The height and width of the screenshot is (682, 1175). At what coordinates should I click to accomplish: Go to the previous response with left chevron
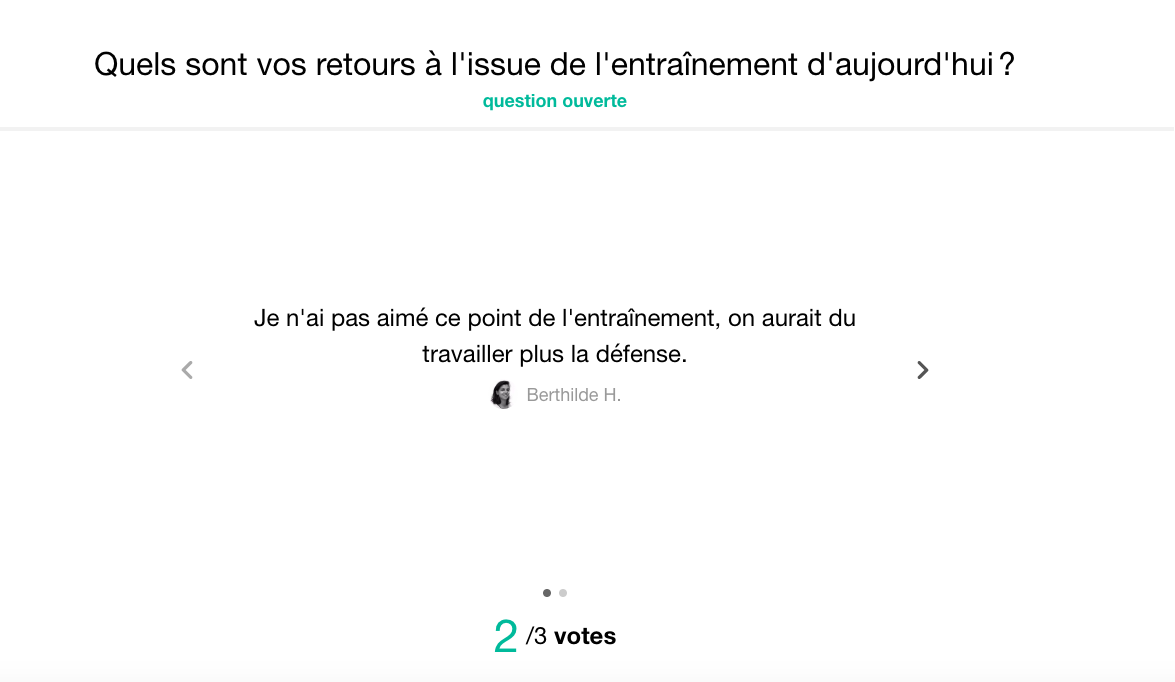click(x=187, y=370)
